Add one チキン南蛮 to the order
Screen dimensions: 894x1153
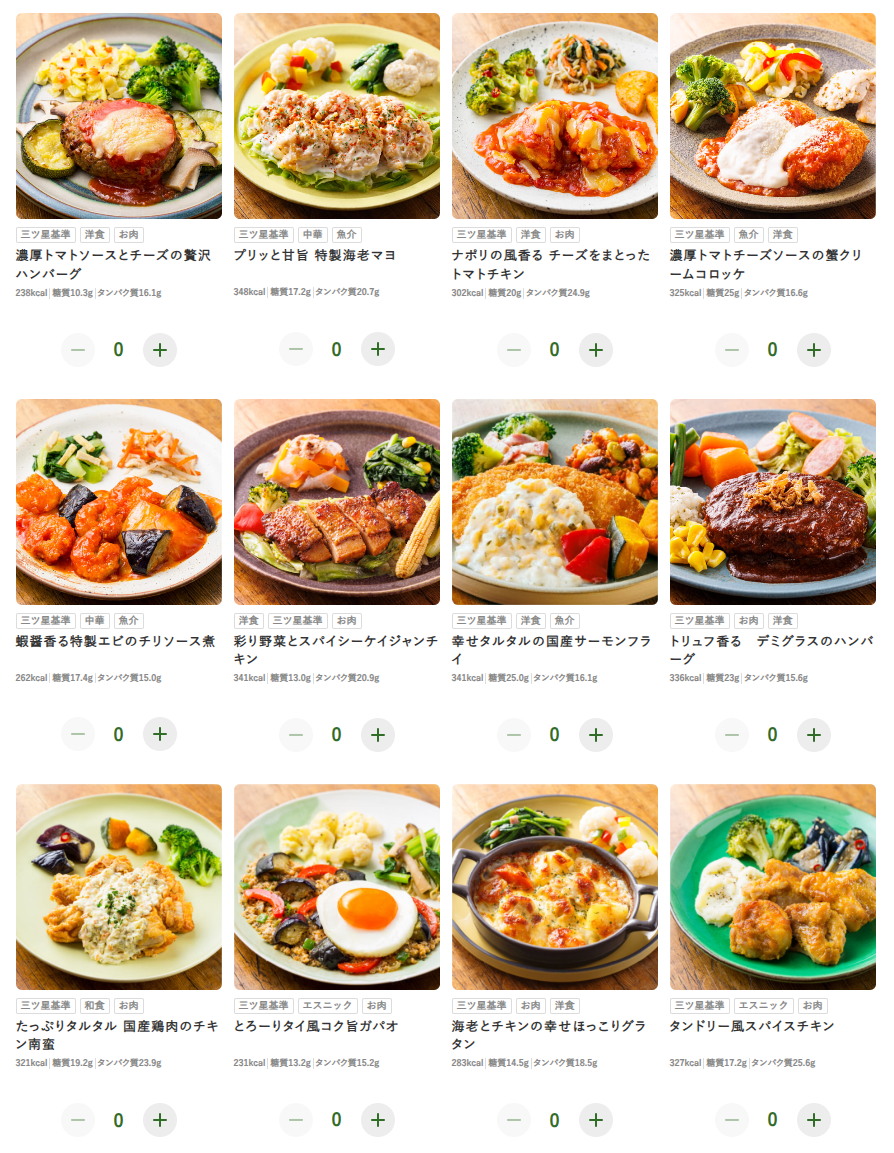click(160, 1120)
